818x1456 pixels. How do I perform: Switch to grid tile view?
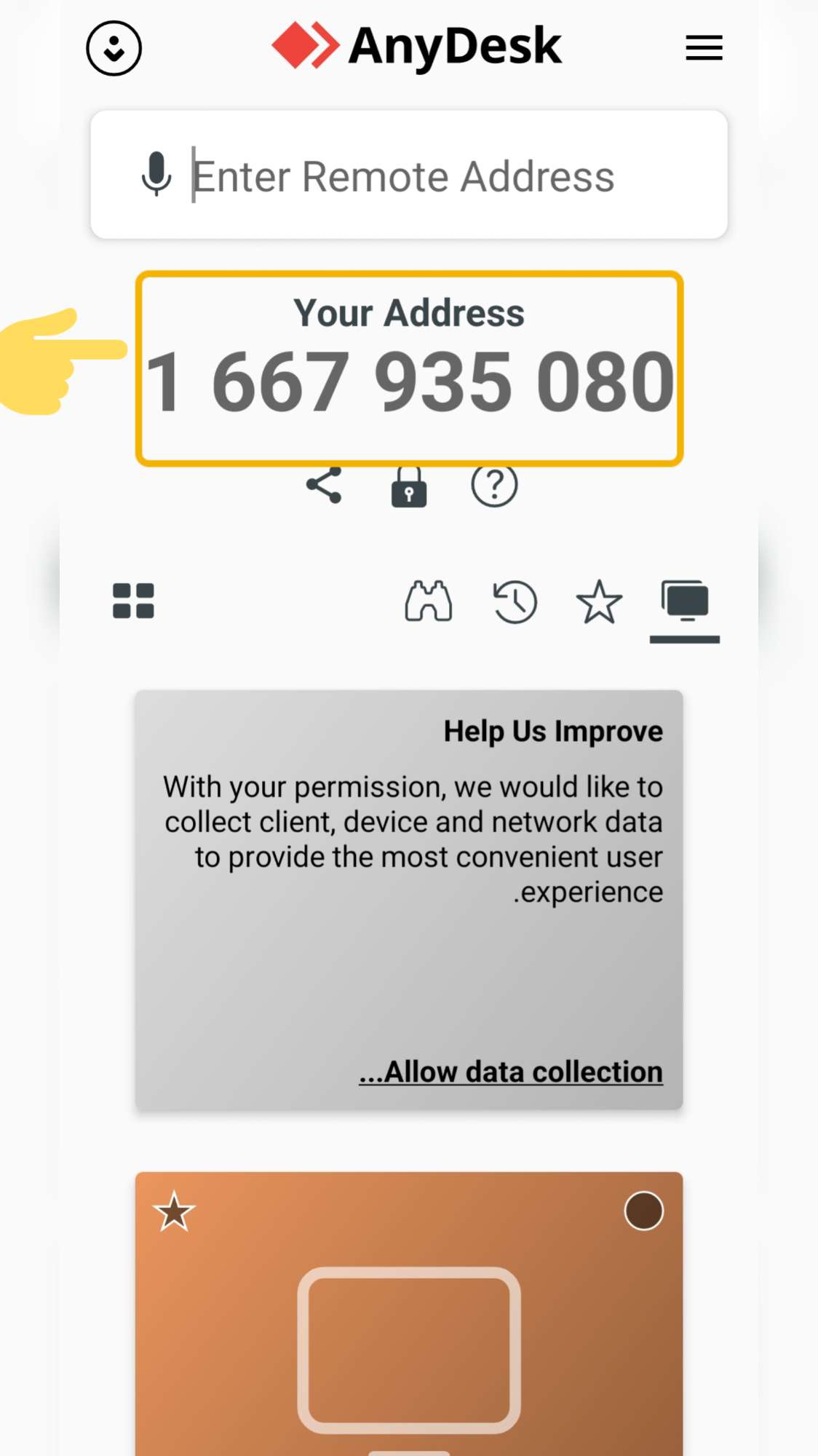click(x=133, y=601)
